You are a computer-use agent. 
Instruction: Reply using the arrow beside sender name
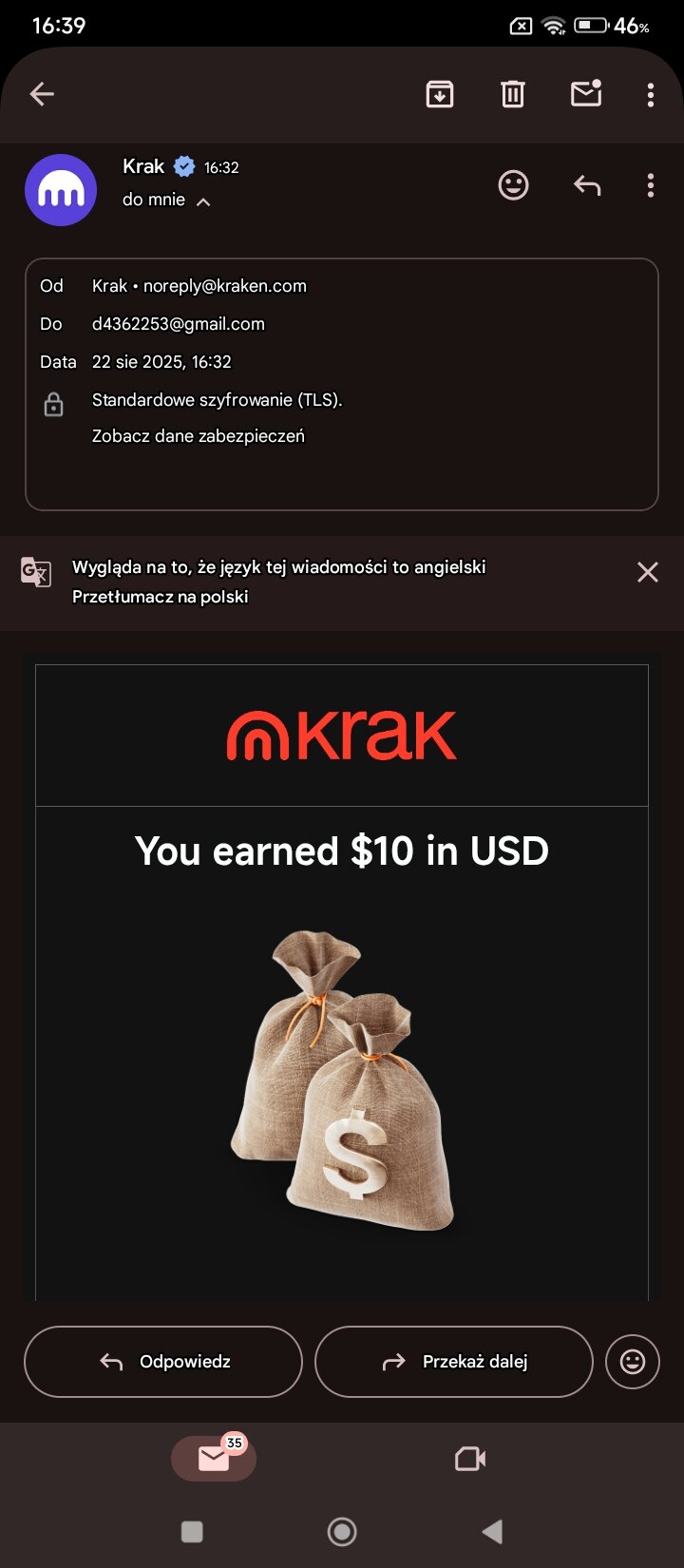pyautogui.click(x=587, y=185)
